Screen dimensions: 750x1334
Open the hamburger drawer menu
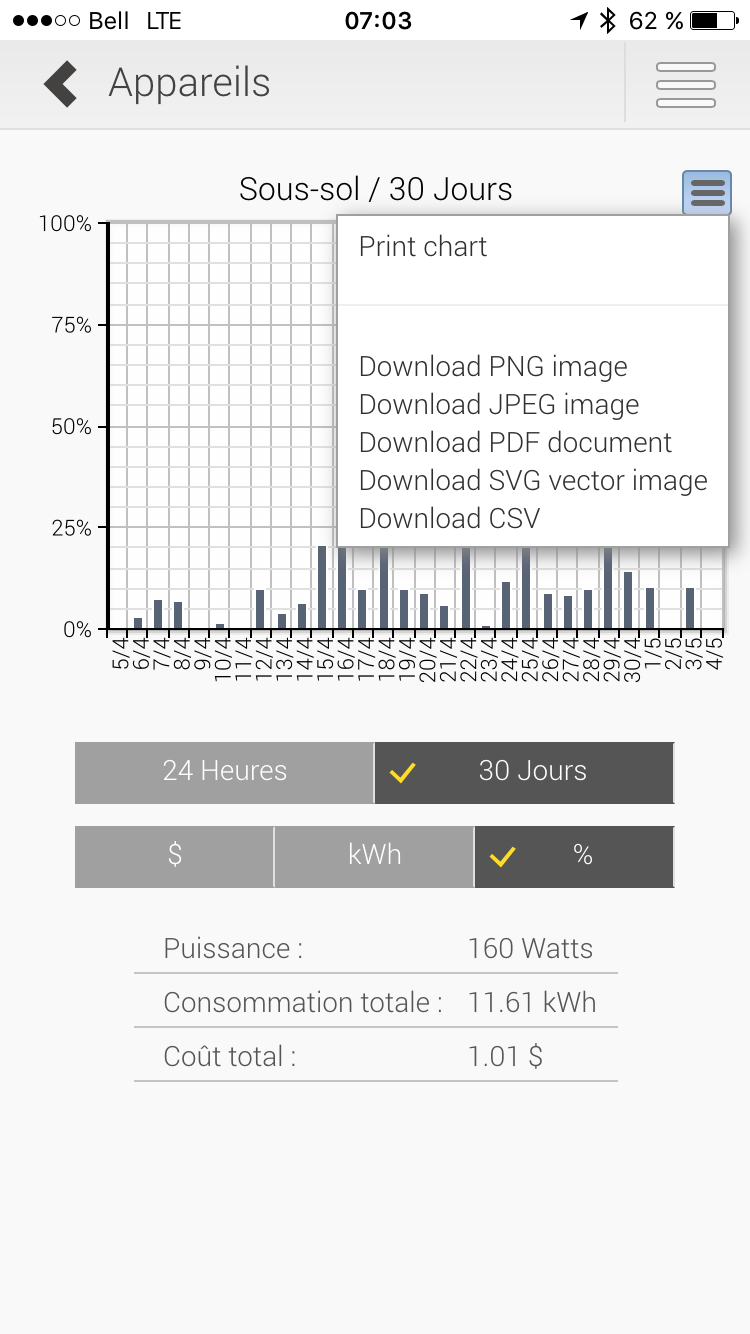[x=686, y=85]
